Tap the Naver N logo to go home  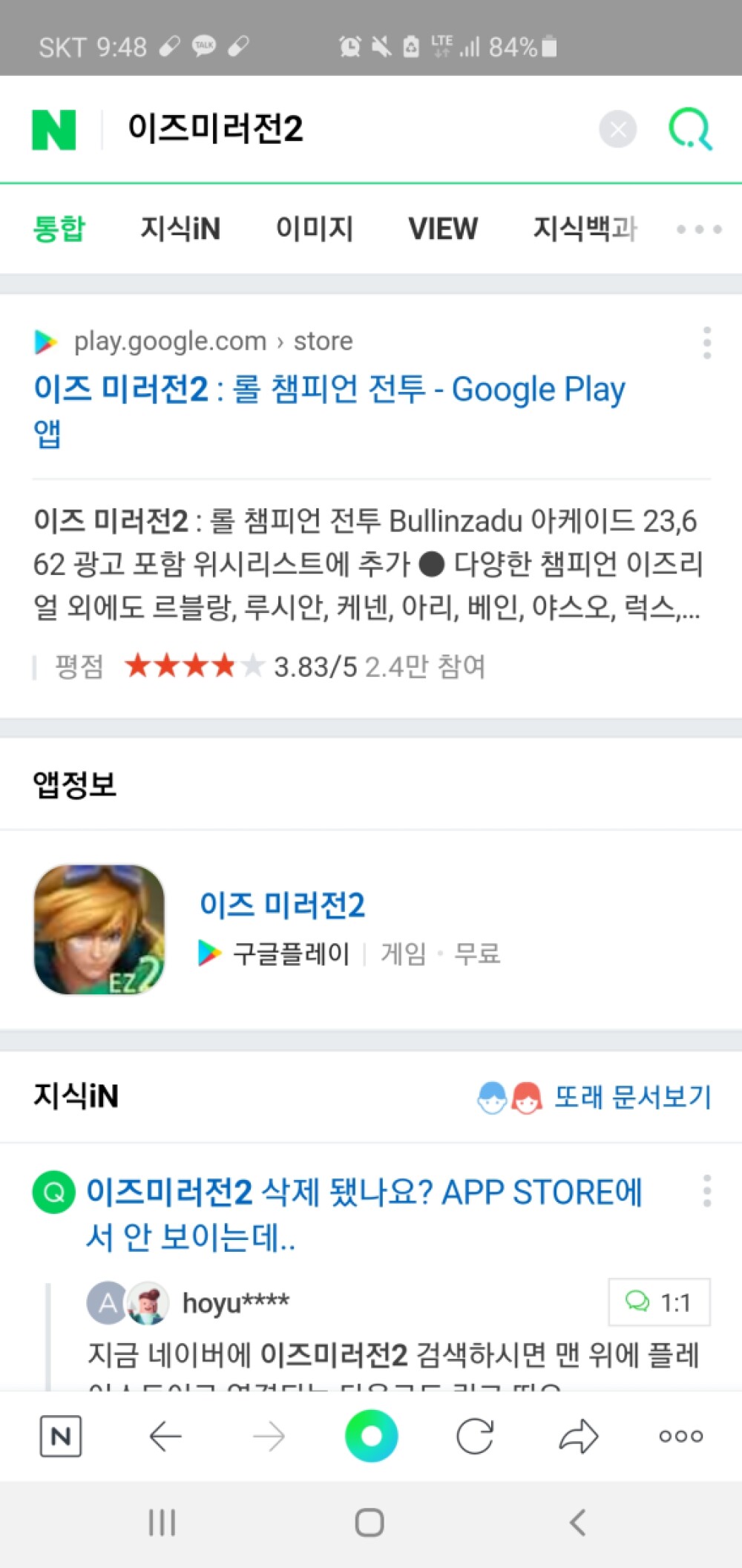54,130
